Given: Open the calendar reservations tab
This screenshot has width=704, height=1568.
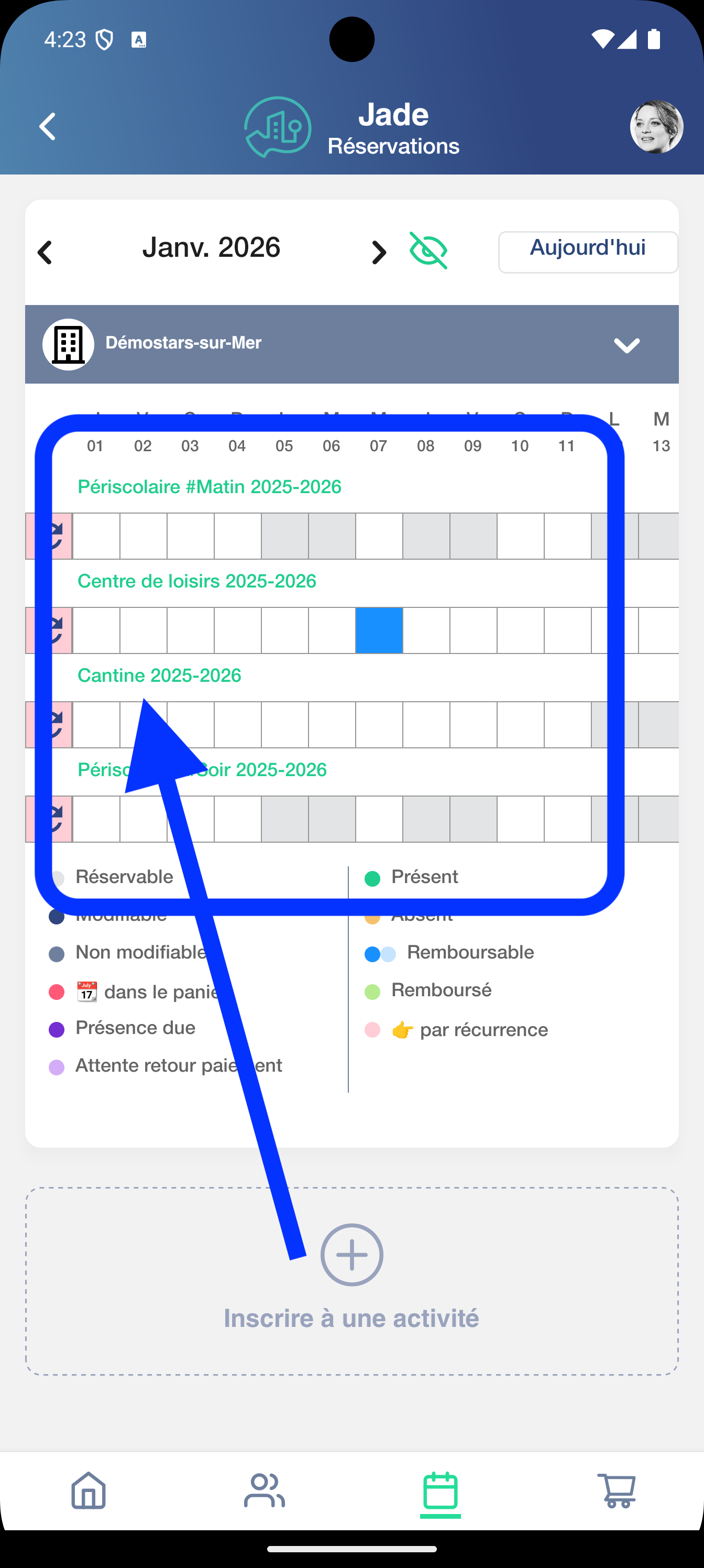Looking at the screenshot, I should pos(440,1491).
